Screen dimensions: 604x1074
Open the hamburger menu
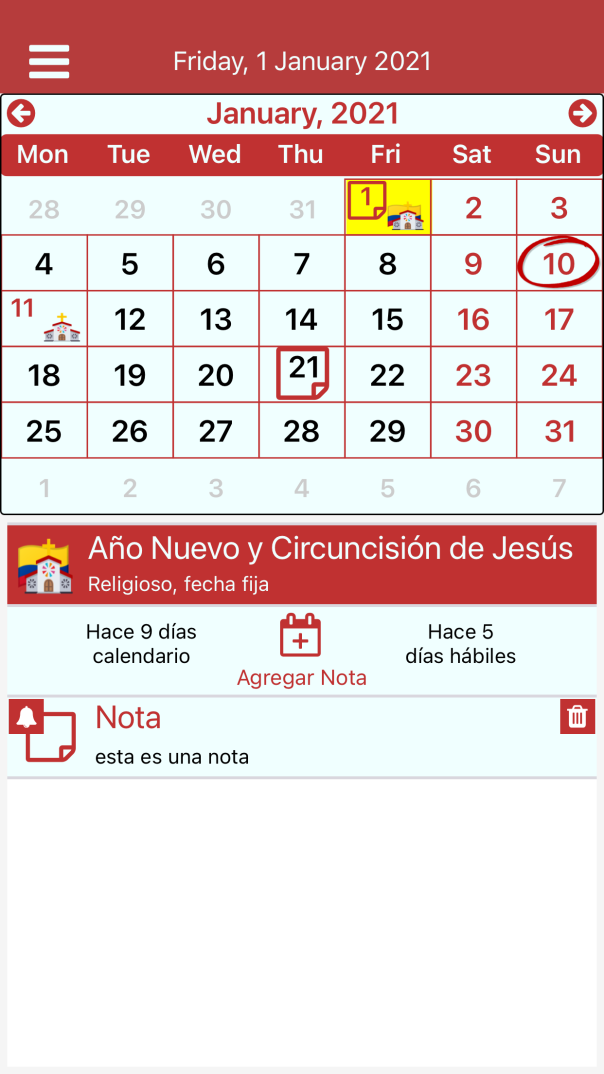pos(49,61)
